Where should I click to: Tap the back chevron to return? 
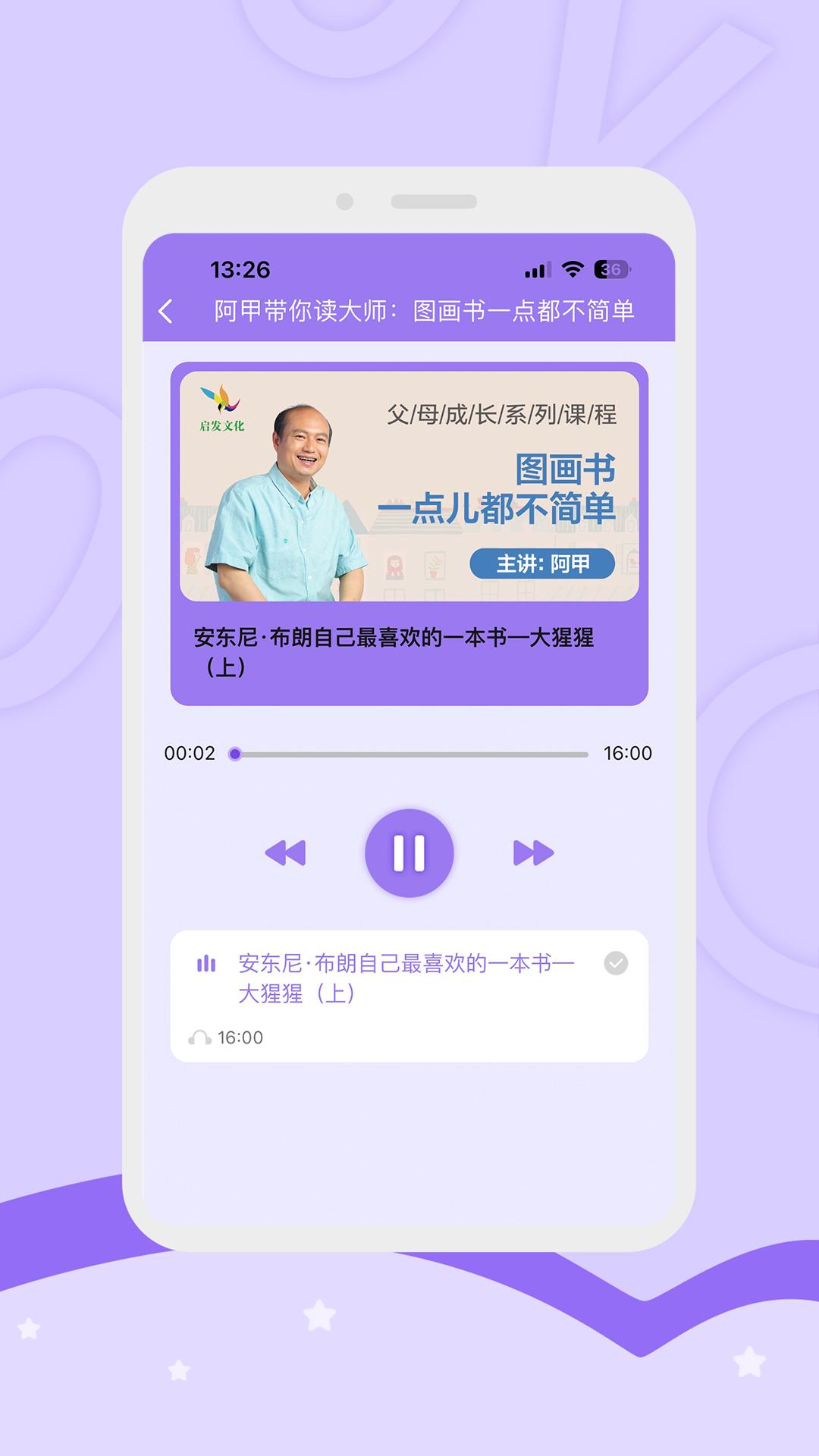coord(166,311)
